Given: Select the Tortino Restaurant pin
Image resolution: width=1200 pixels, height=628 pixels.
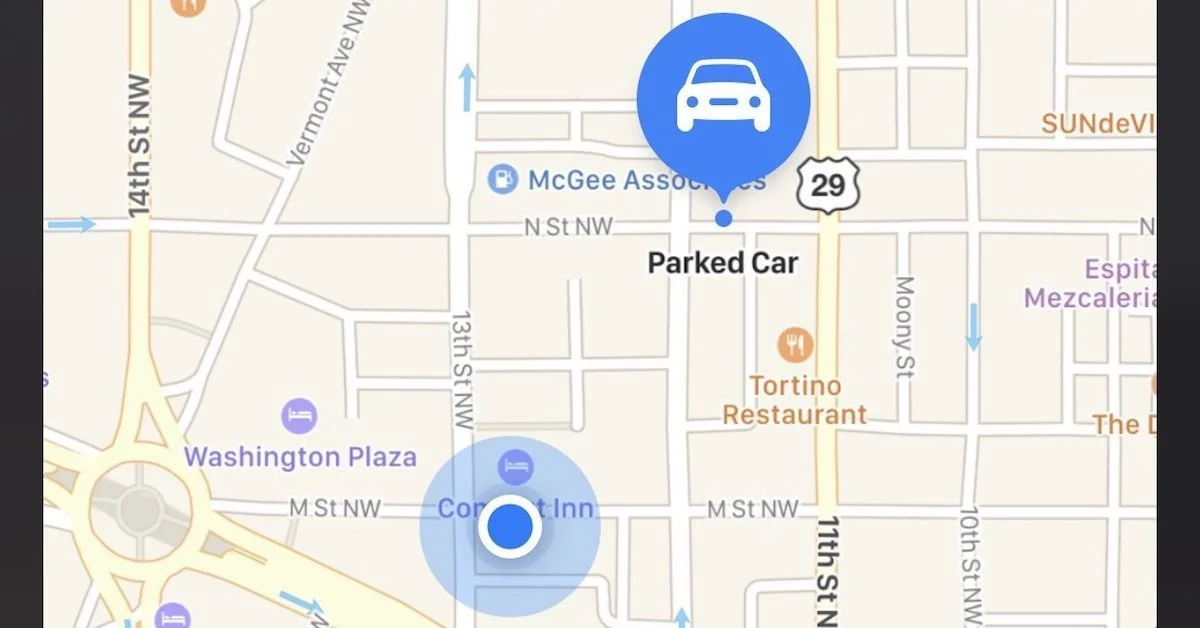Looking at the screenshot, I should point(795,346).
